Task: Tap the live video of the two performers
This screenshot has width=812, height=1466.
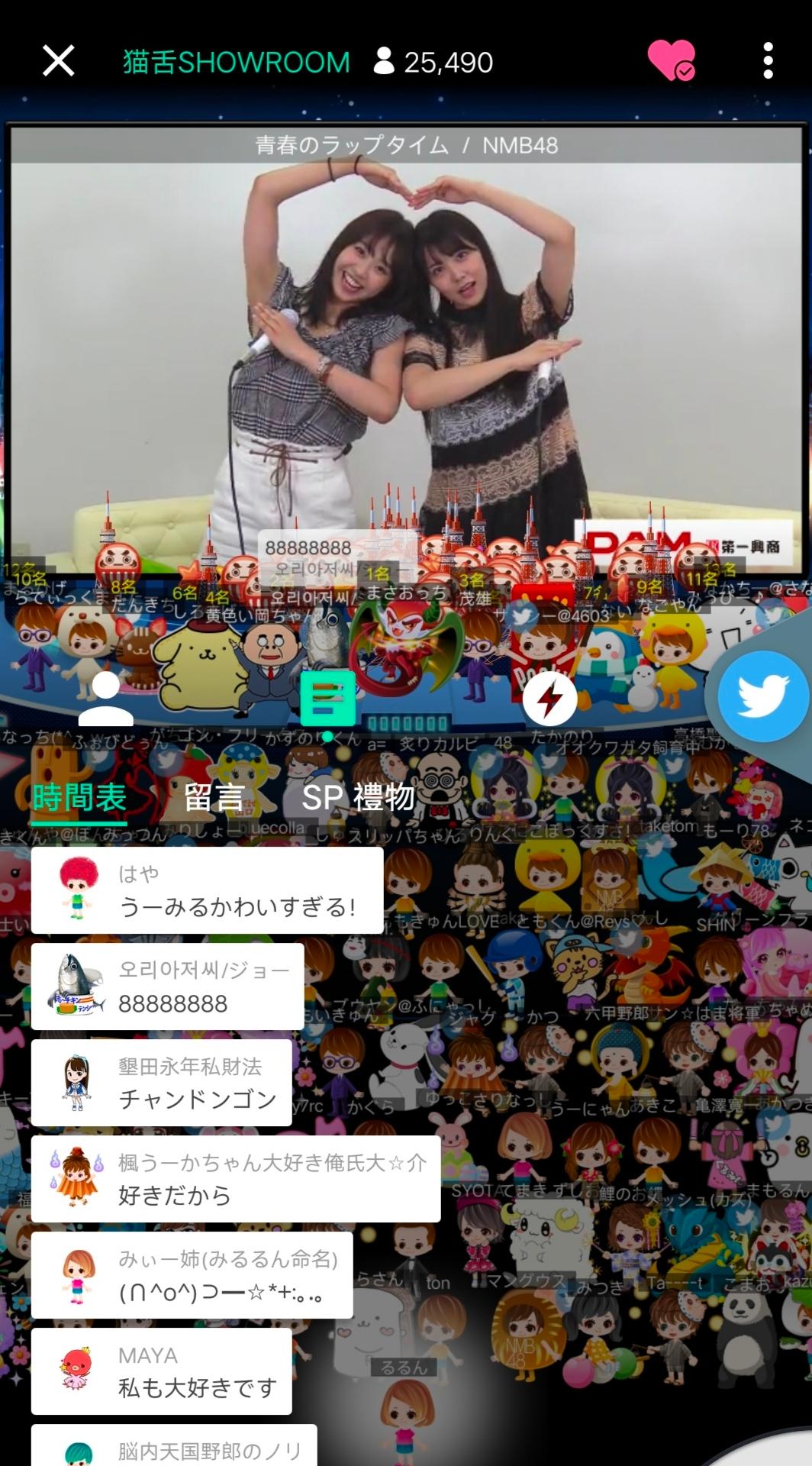Action: click(x=404, y=344)
